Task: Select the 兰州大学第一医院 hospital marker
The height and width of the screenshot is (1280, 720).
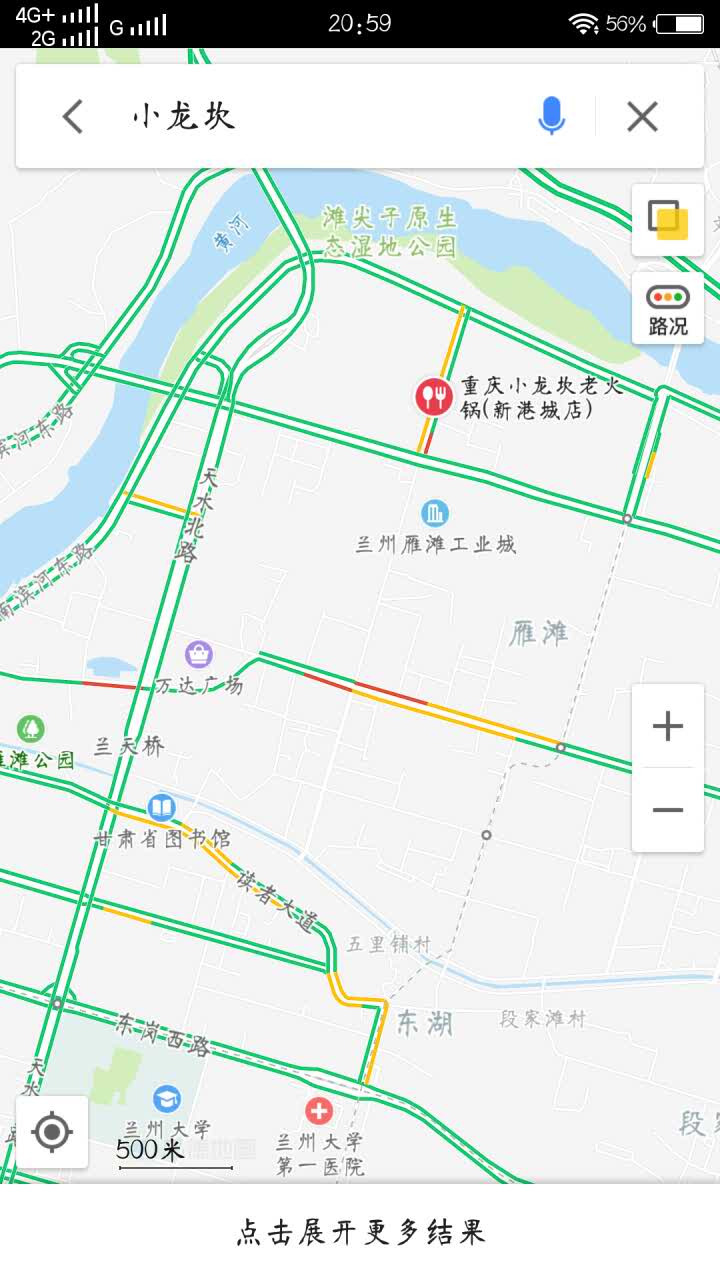Action: (x=319, y=1111)
